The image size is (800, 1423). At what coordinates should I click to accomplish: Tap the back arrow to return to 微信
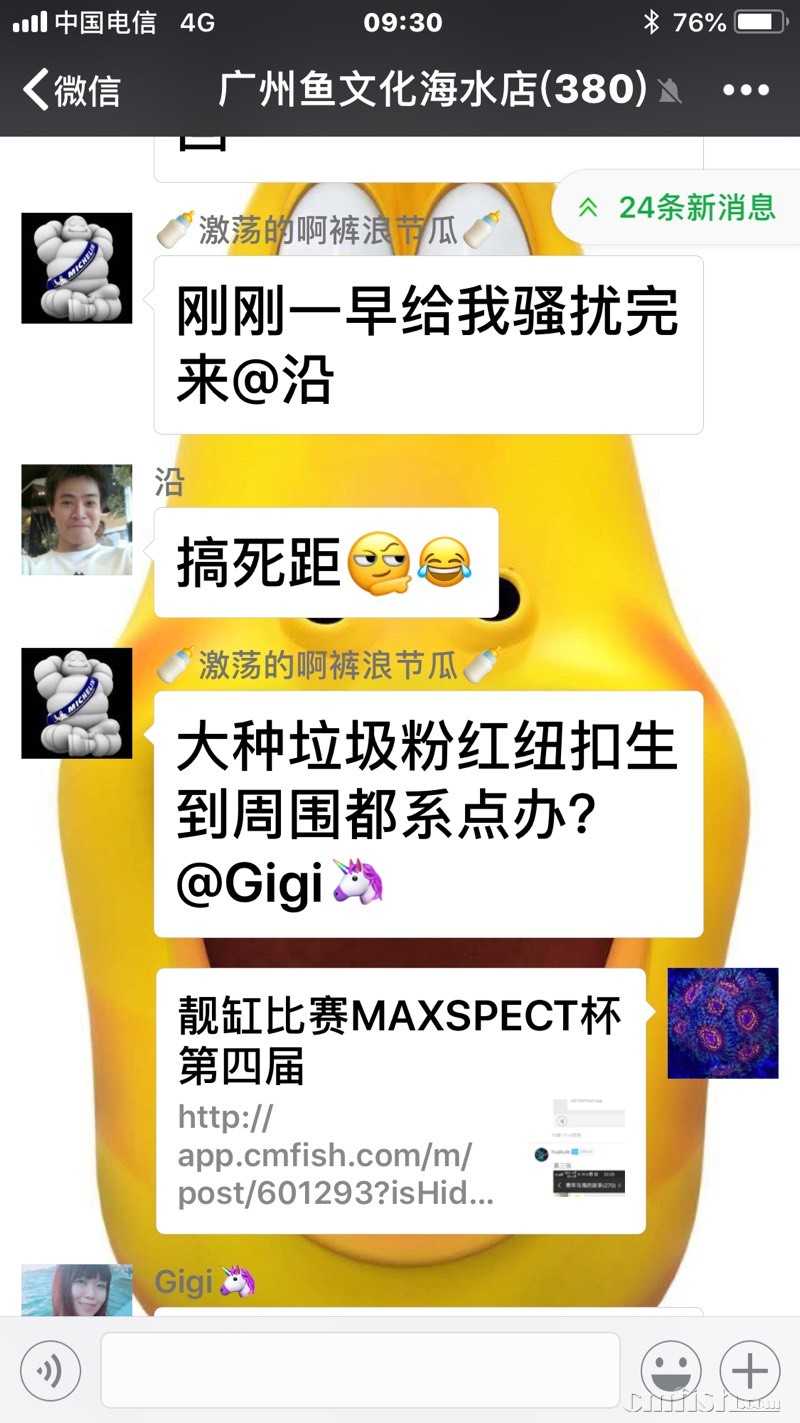35,90
